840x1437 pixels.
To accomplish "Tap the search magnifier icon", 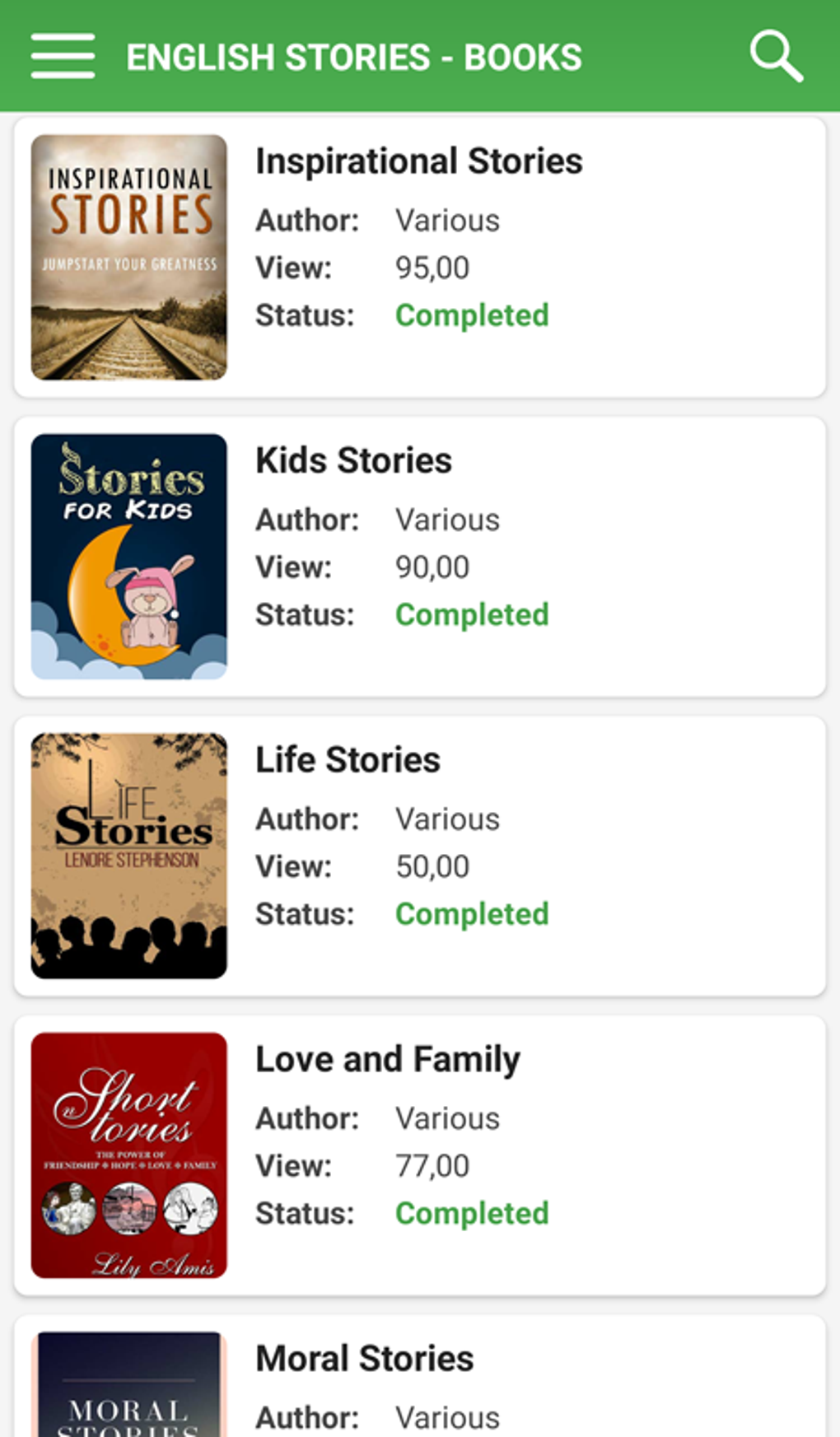I will point(775,54).
